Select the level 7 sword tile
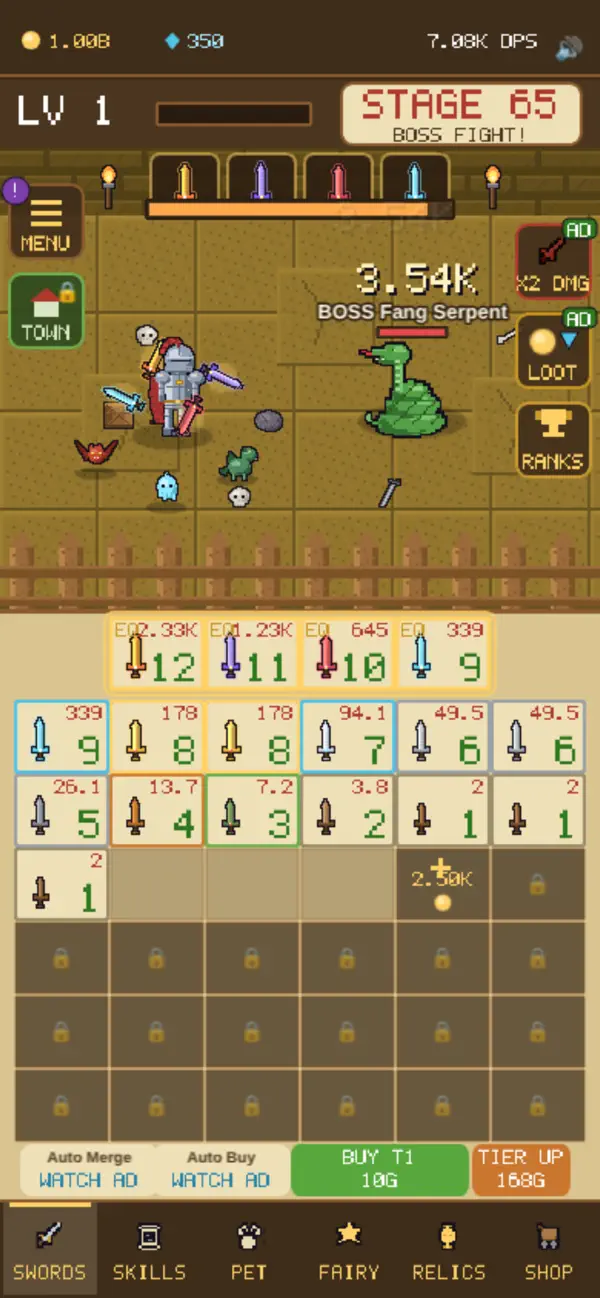The image size is (600, 1298). [347, 736]
